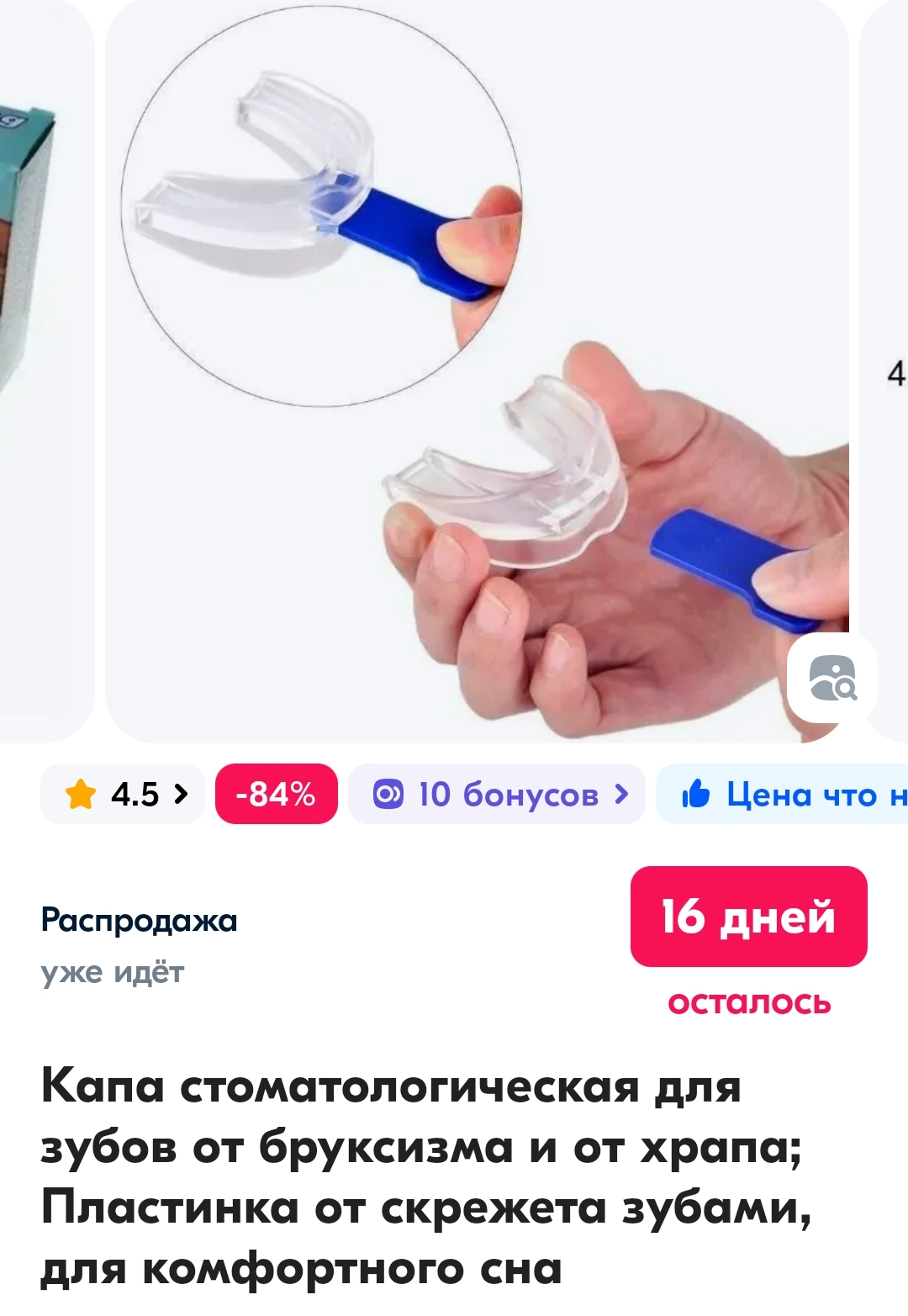Tap the find-similar-by-image icon
Viewport: 908px width, 1316px height.
click(x=831, y=679)
